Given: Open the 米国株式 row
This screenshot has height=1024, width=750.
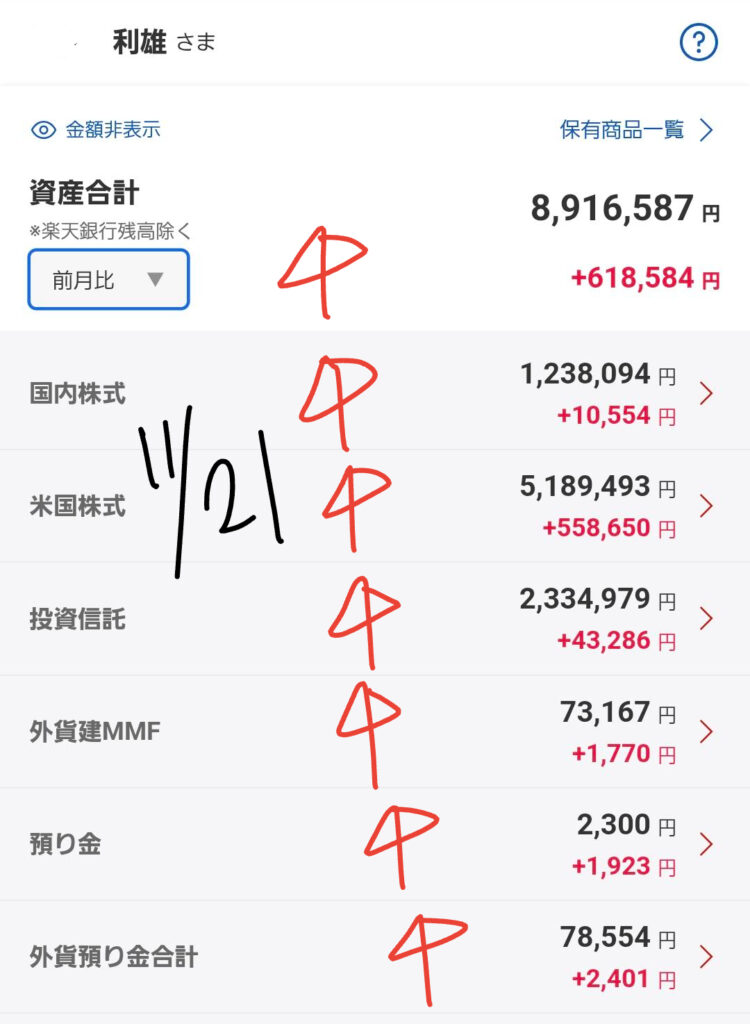Looking at the screenshot, I should pyautogui.click(x=375, y=506).
